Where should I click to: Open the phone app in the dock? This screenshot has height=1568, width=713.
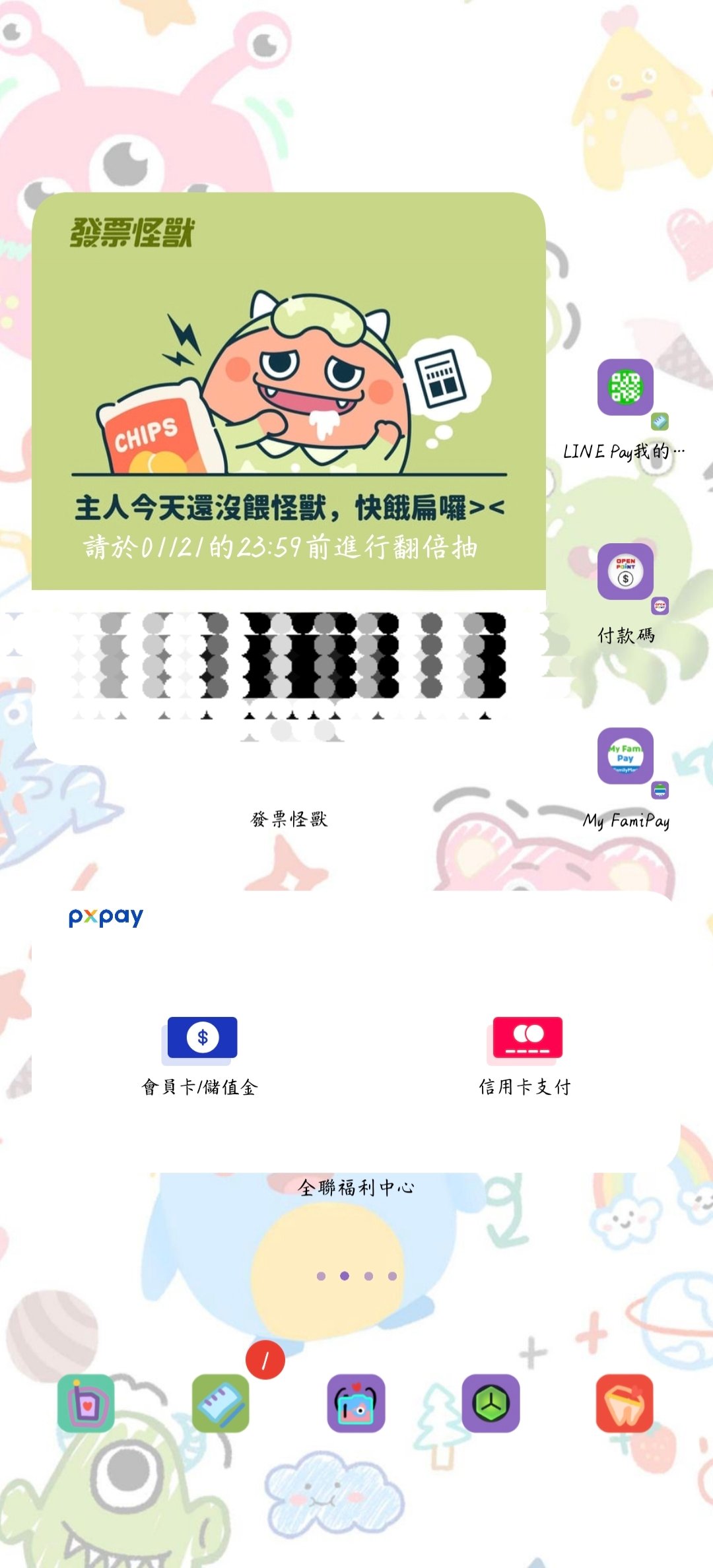[86, 1403]
